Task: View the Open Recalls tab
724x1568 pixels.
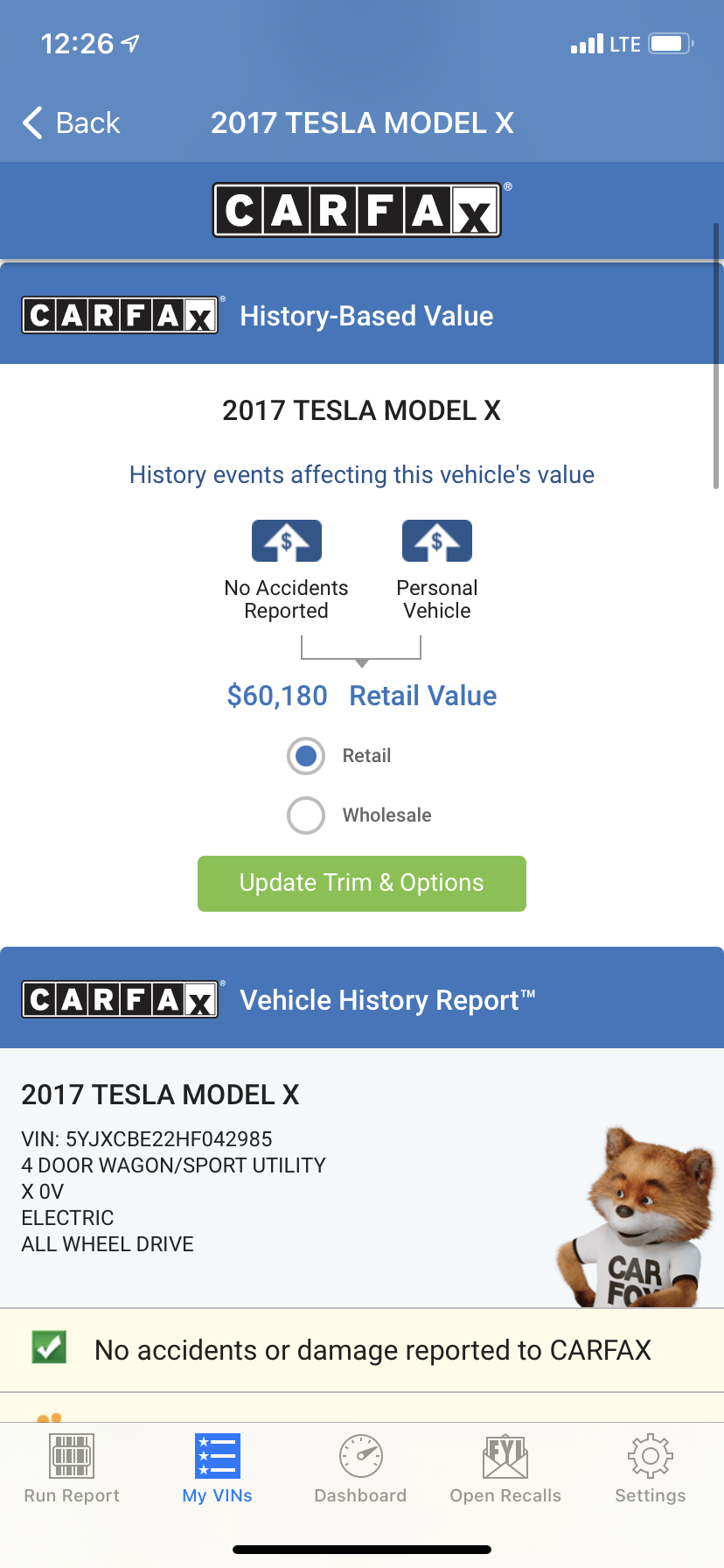Action: click(x=505, y=1468)
